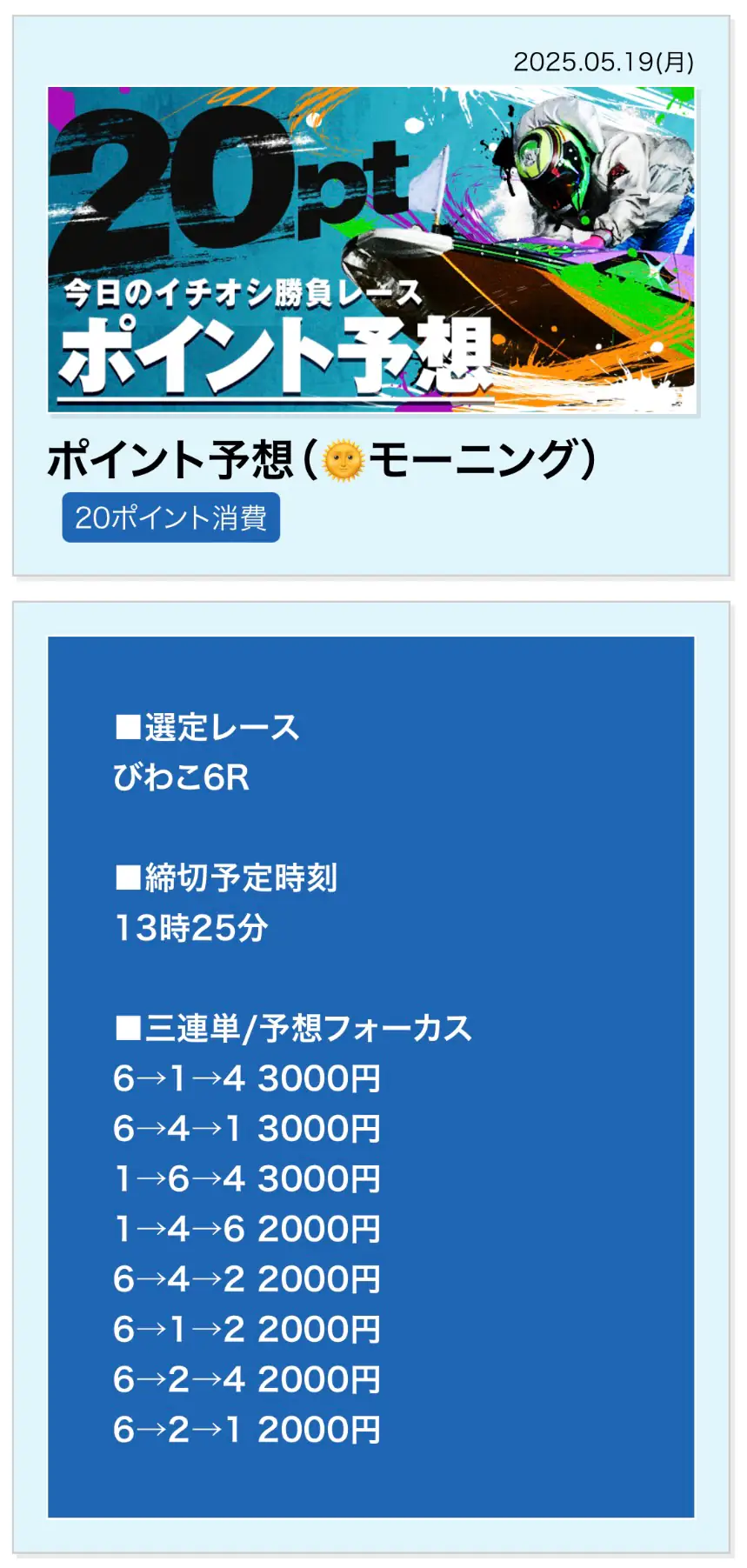Select the date 2025.05.19(月)

[x=601, y=63]
